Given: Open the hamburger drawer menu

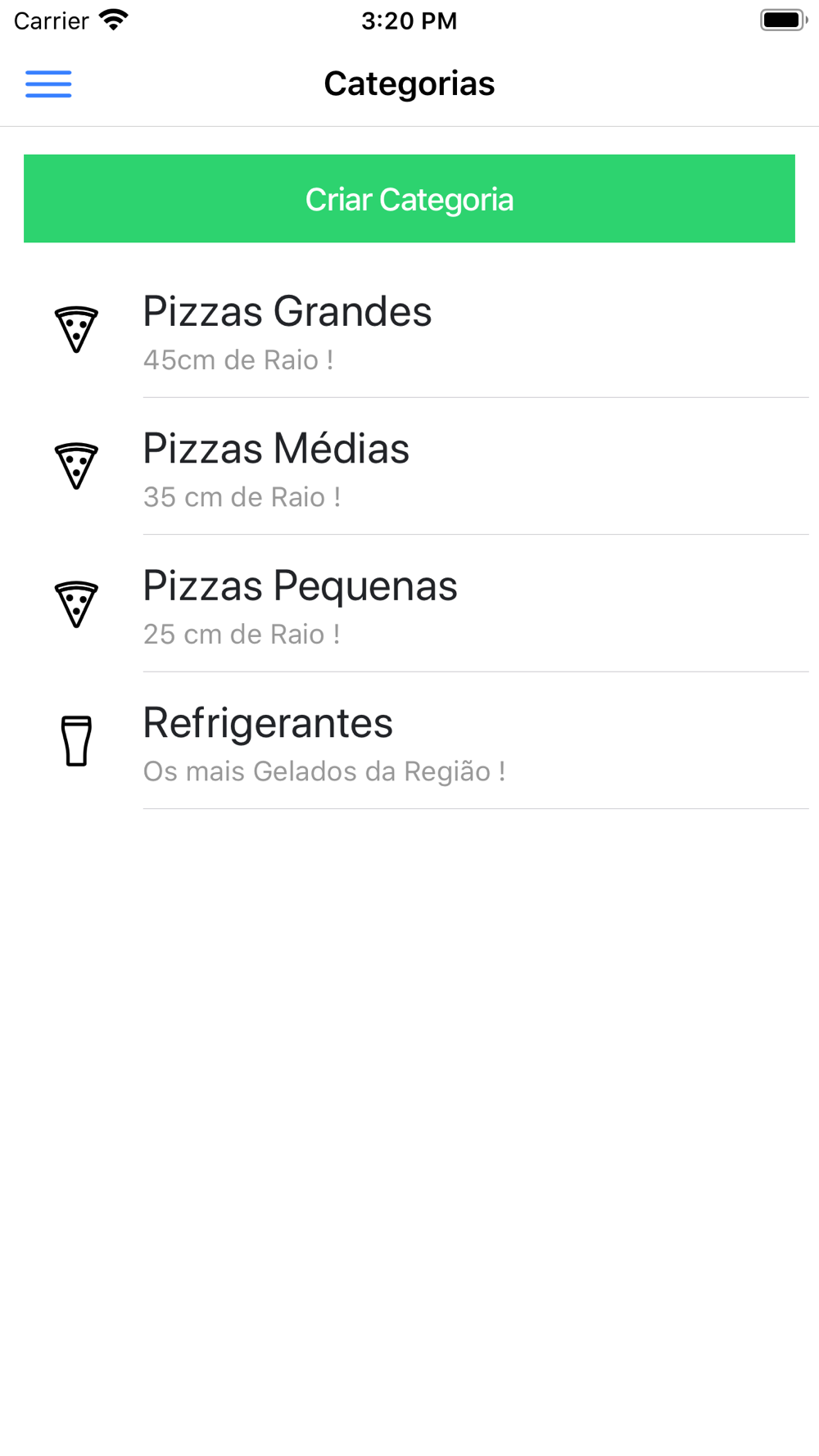Looking at the screenshot, I should click(x=48, y=84).
